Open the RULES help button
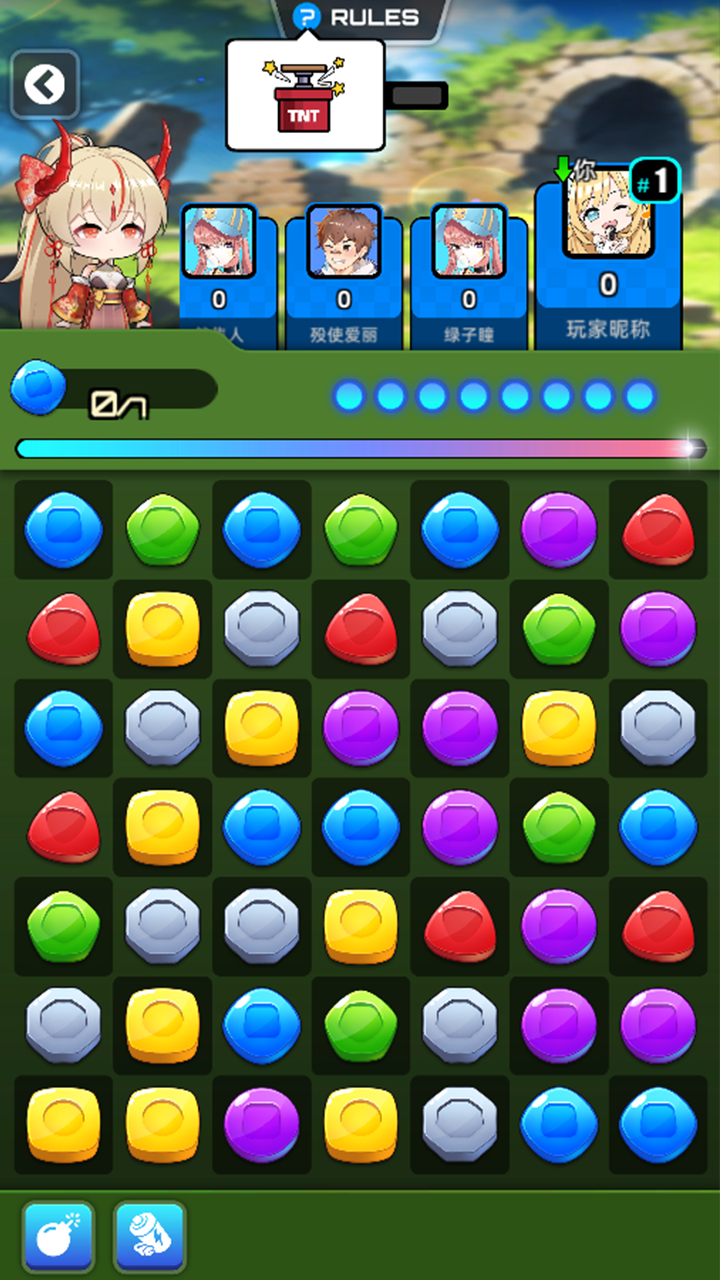The width and height of the screenshot is (720, 1280). pos(359,17)
